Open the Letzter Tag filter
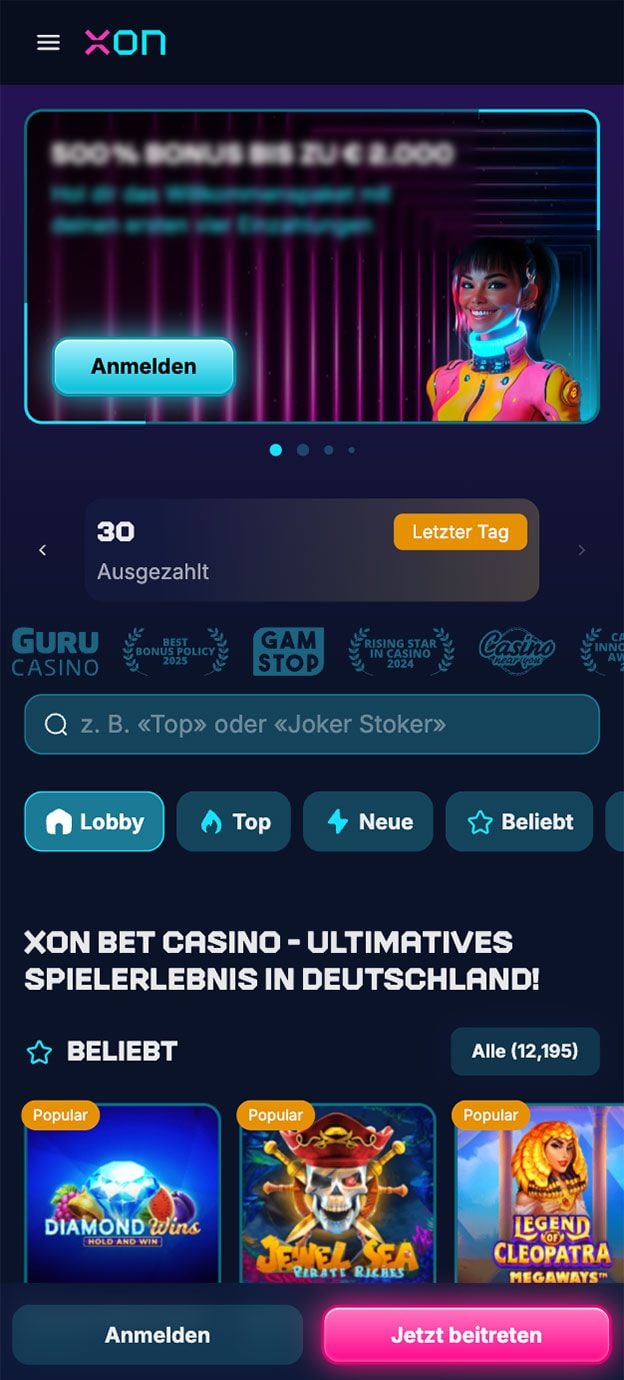 [x=460, y=532]
